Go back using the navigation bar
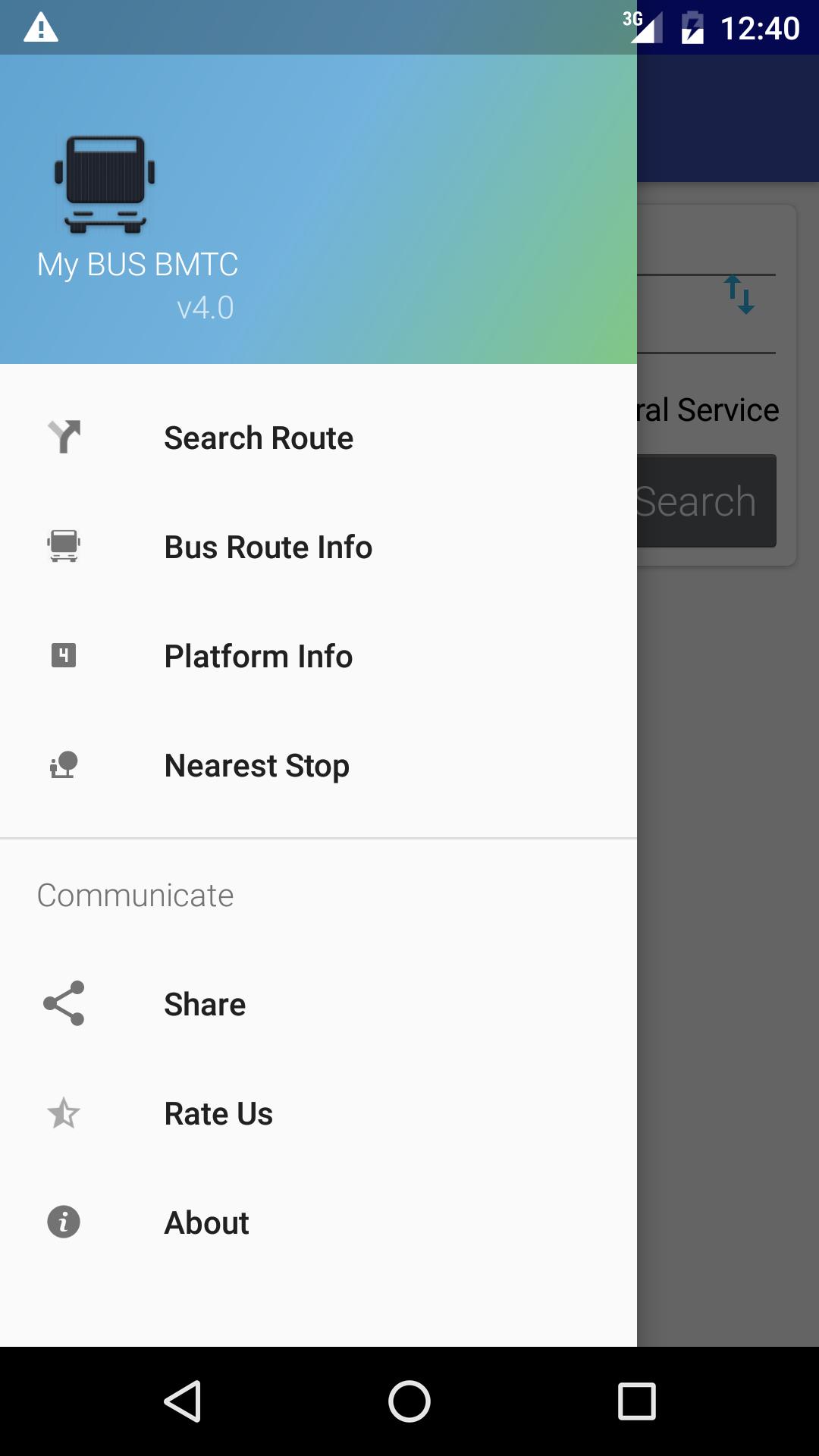Image resolution: width=819 pixels, height=1456 pixels. [182, 1401]
